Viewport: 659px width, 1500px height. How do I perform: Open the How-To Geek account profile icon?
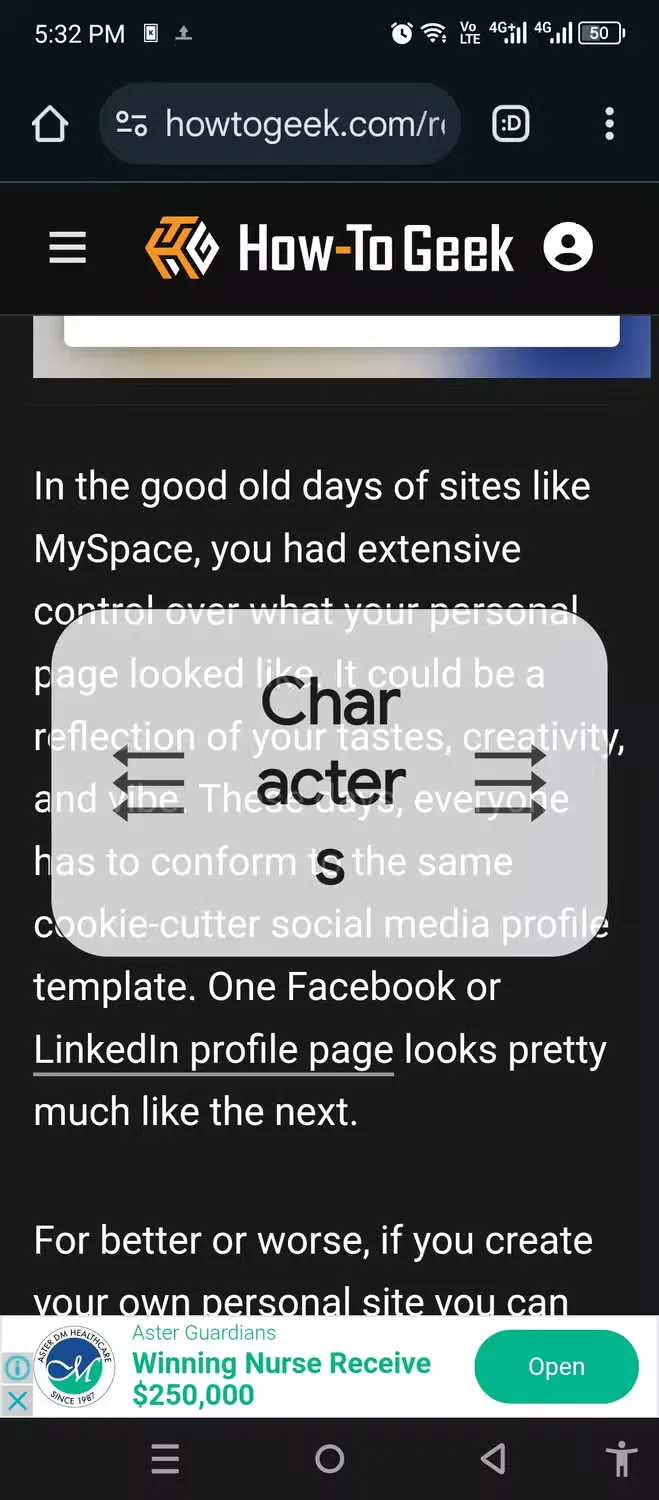(x=568, y=248)
